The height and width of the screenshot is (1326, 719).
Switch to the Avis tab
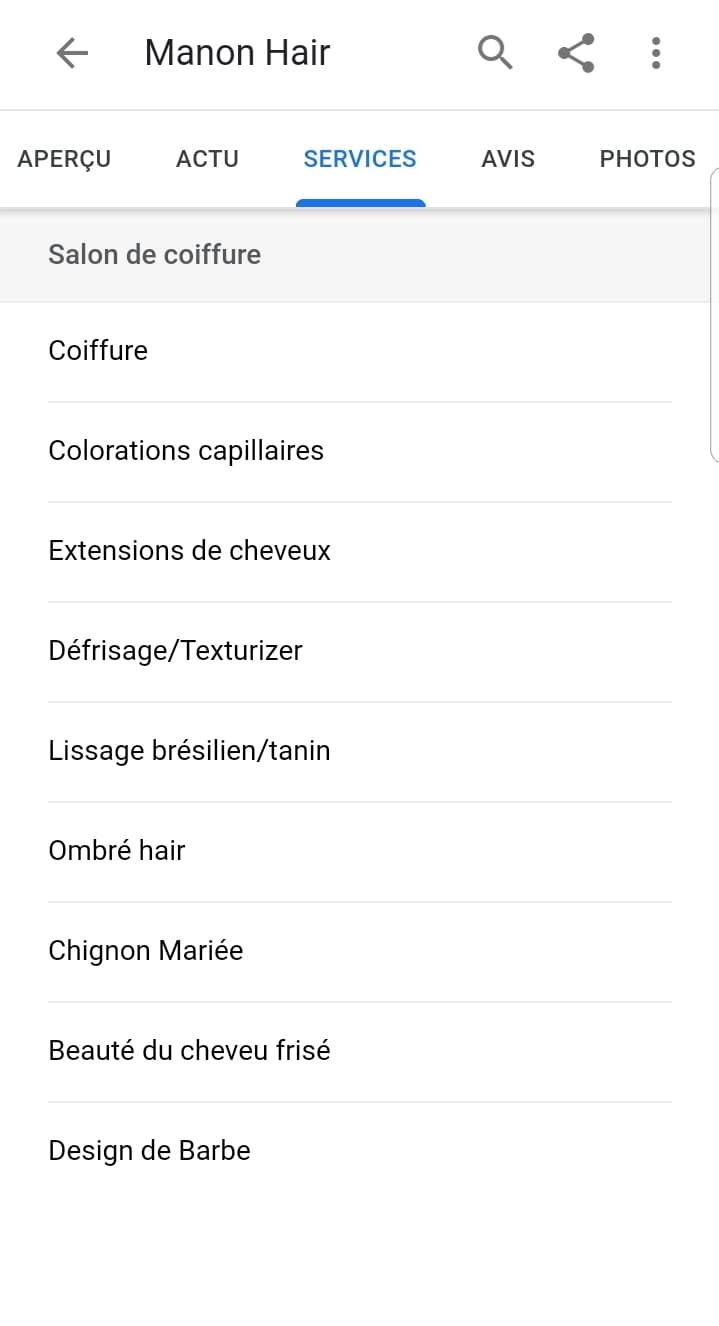point(508,159)
